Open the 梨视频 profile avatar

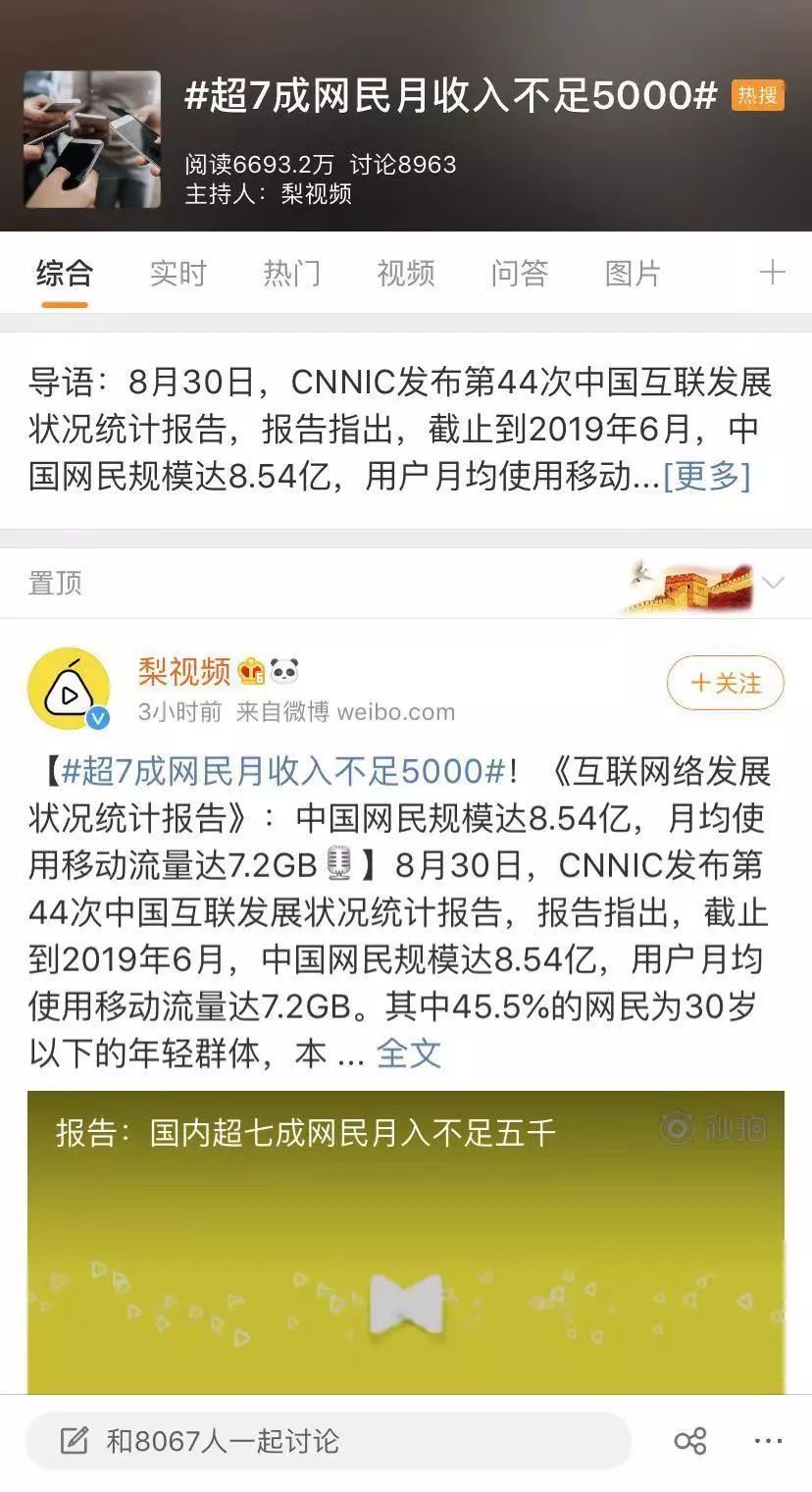click(69, 690)
